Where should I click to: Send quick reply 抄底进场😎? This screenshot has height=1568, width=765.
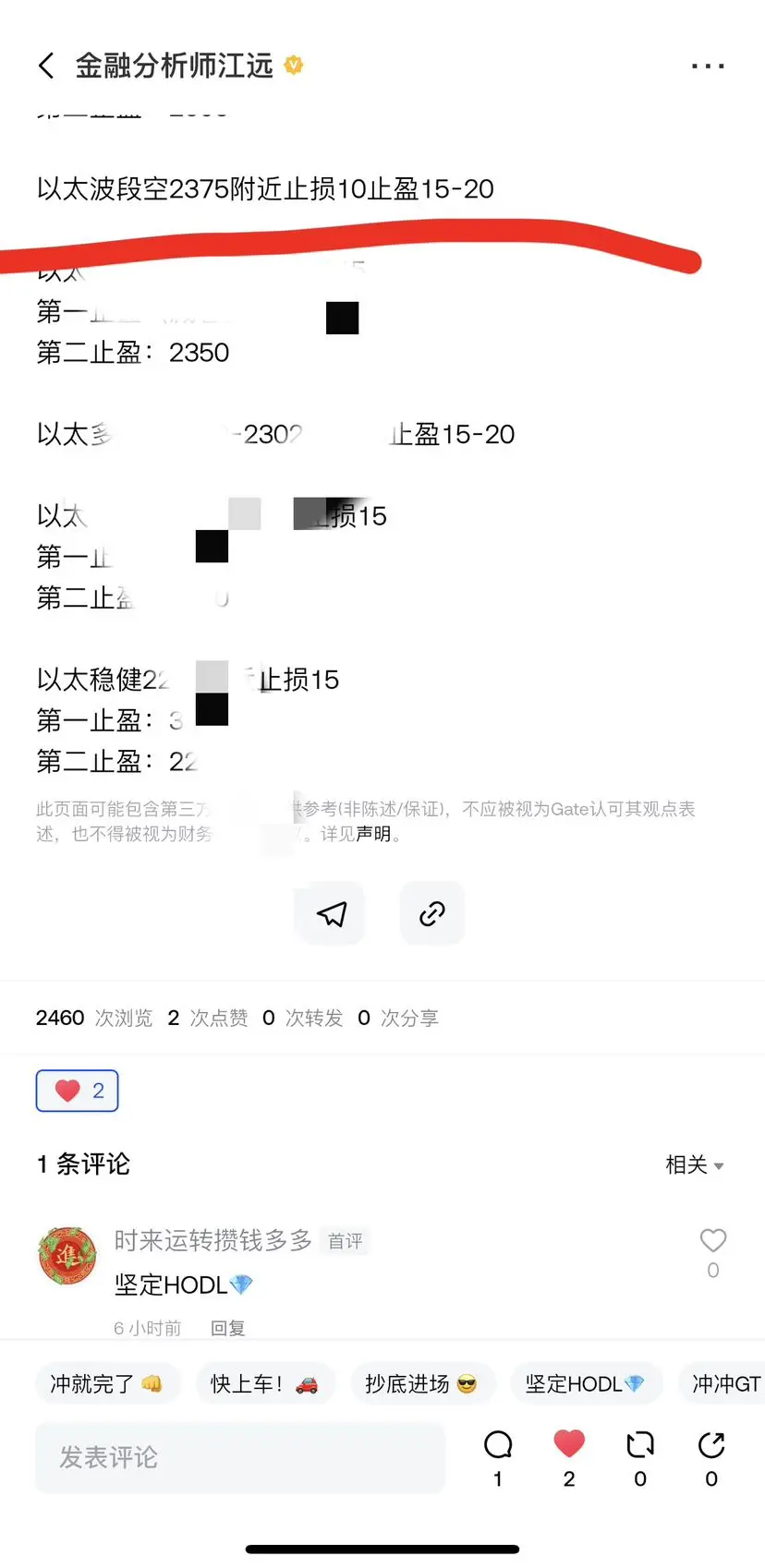click(422, 1383)
